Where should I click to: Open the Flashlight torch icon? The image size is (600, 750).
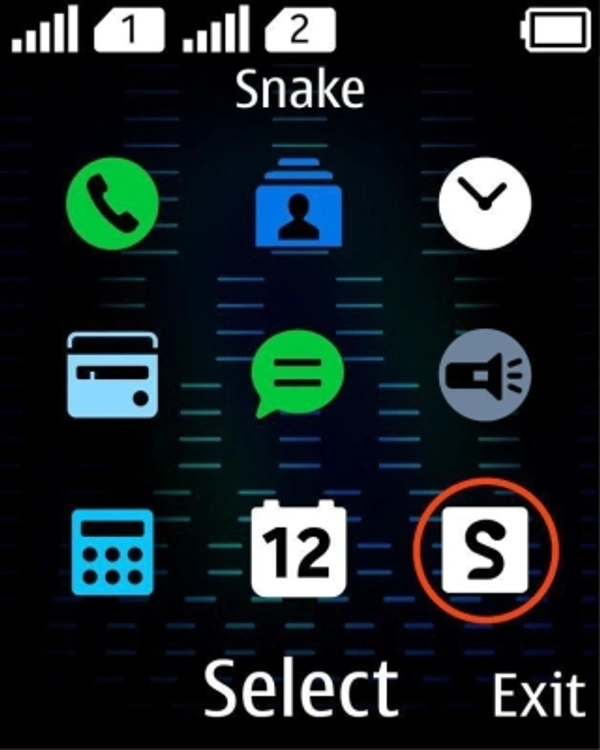point(485,377)
